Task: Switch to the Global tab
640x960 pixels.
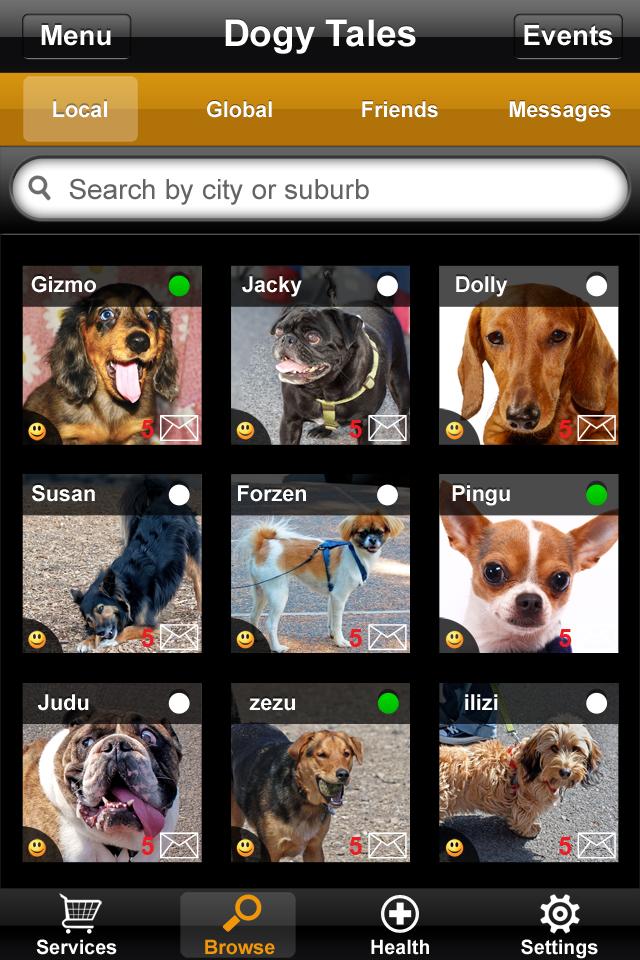Action: (239, 110)
